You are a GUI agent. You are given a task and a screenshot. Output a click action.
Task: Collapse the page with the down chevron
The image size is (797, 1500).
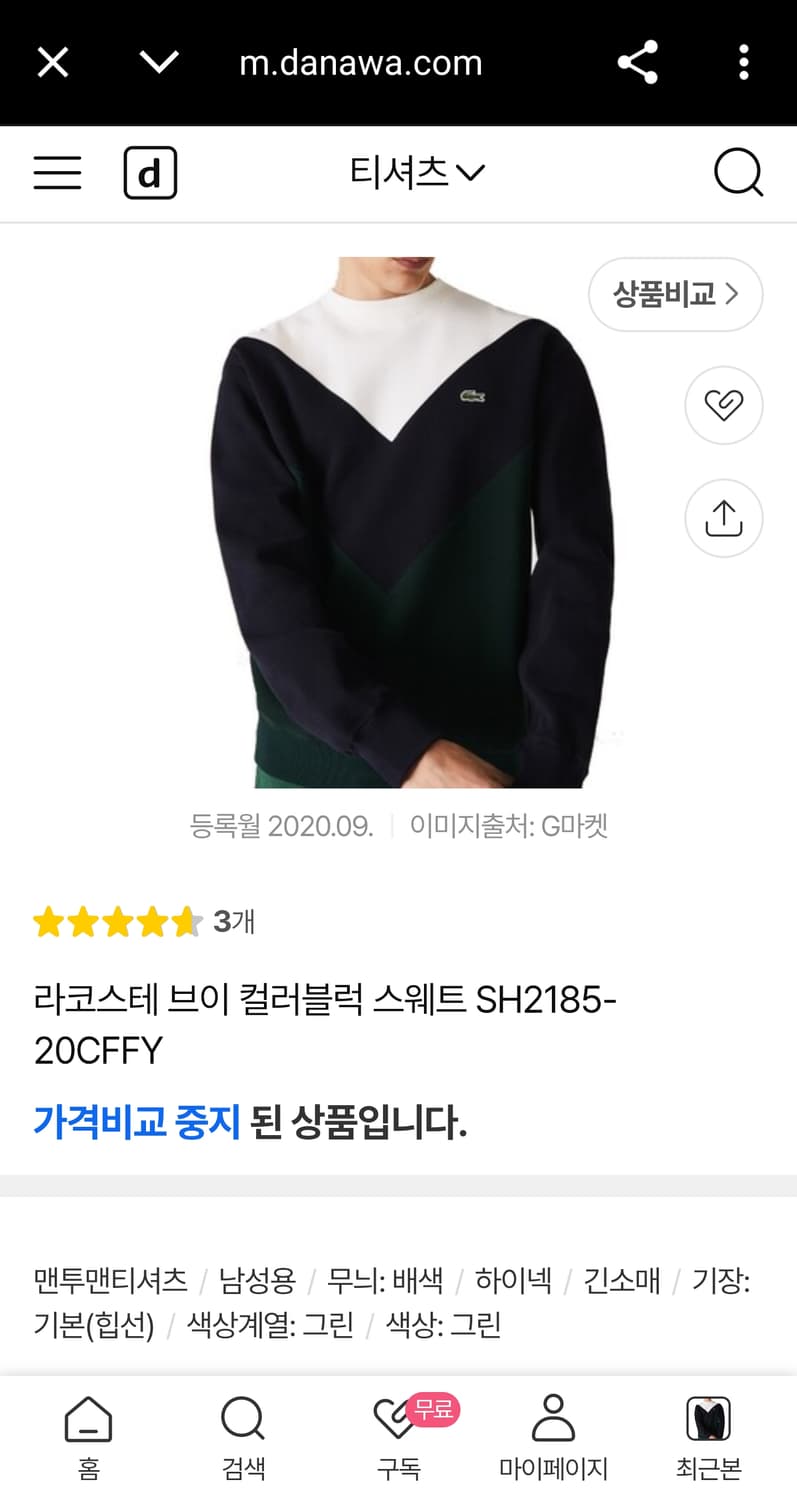[158, 61]
